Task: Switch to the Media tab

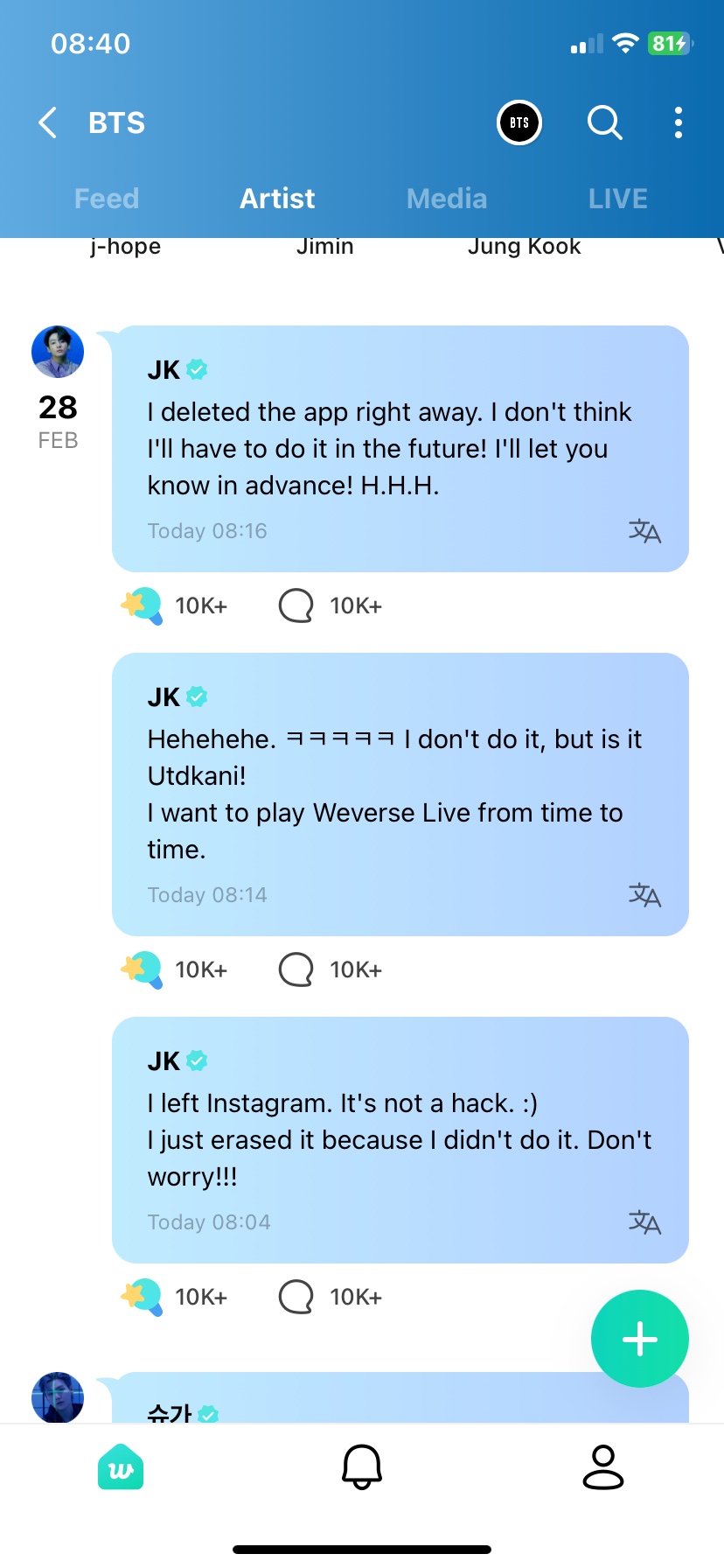Action: click(447, 199)
